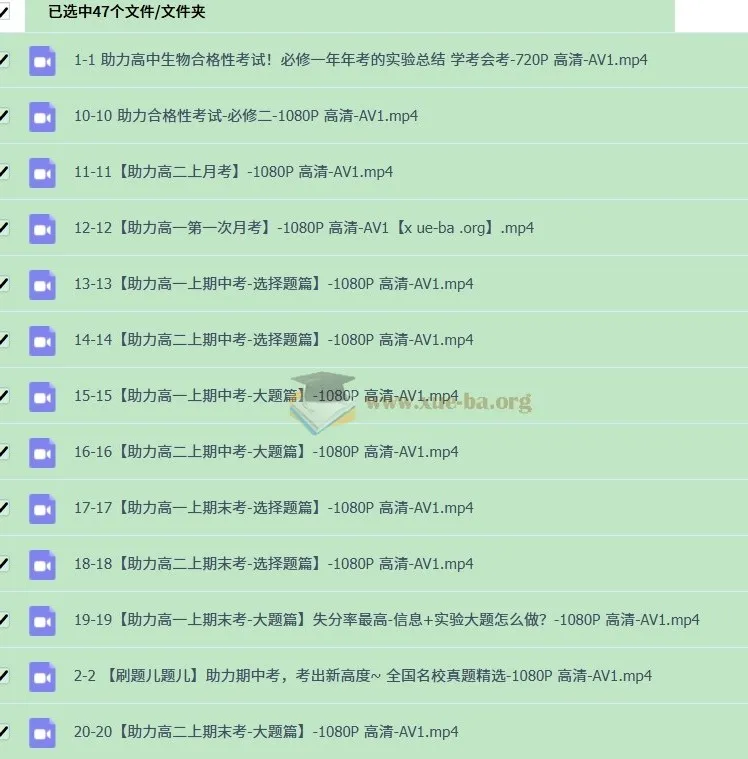This screenshot has height=759, width=748.
Task: Open file 10-10 助力合格性考试-必修二
Action: pyautogui.click(x=245, y=116)
